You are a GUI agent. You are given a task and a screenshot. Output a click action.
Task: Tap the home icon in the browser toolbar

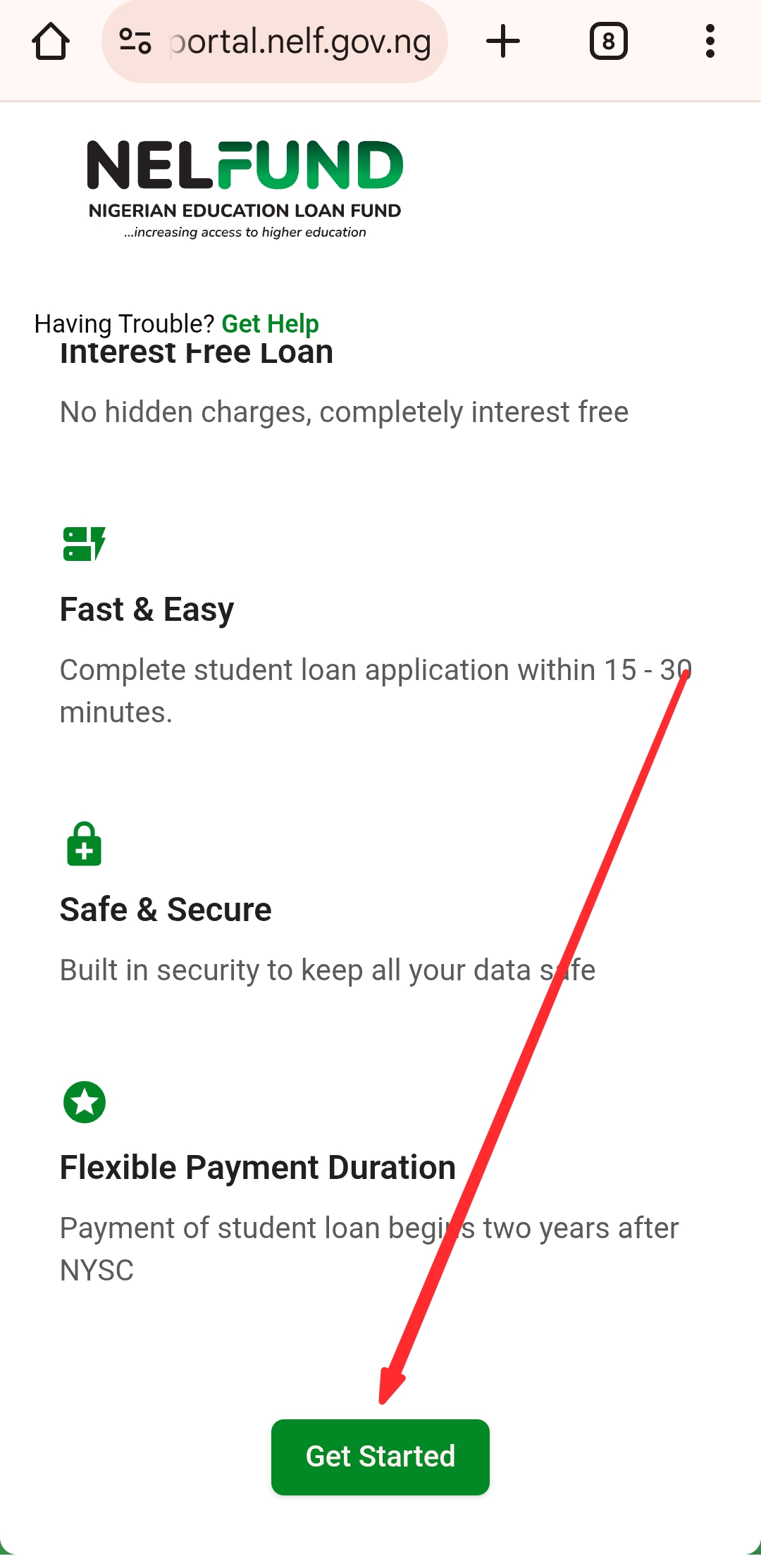coord(50,40)
